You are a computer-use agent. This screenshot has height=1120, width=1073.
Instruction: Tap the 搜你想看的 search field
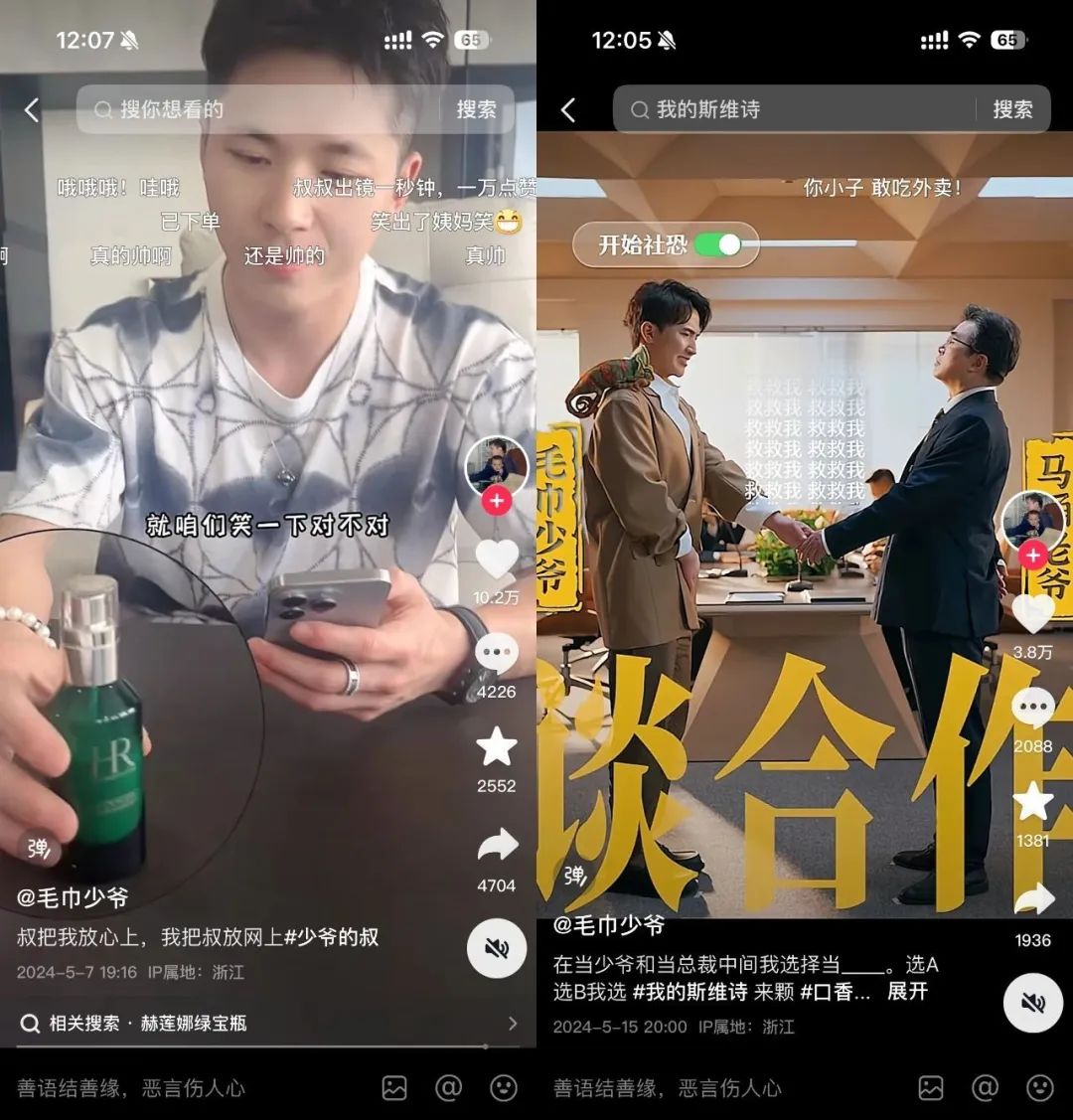point(258,110)
